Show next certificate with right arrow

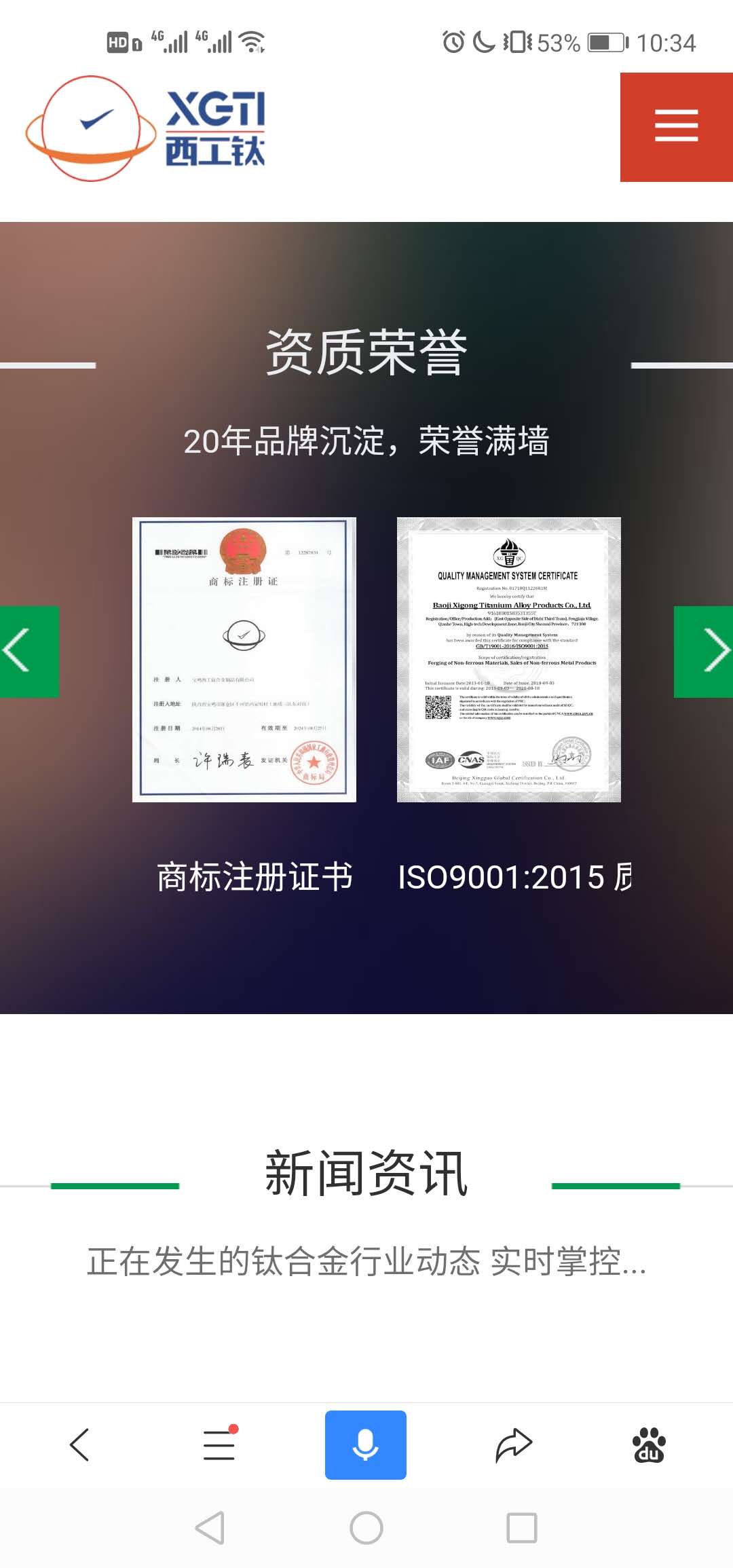point(704,651)
